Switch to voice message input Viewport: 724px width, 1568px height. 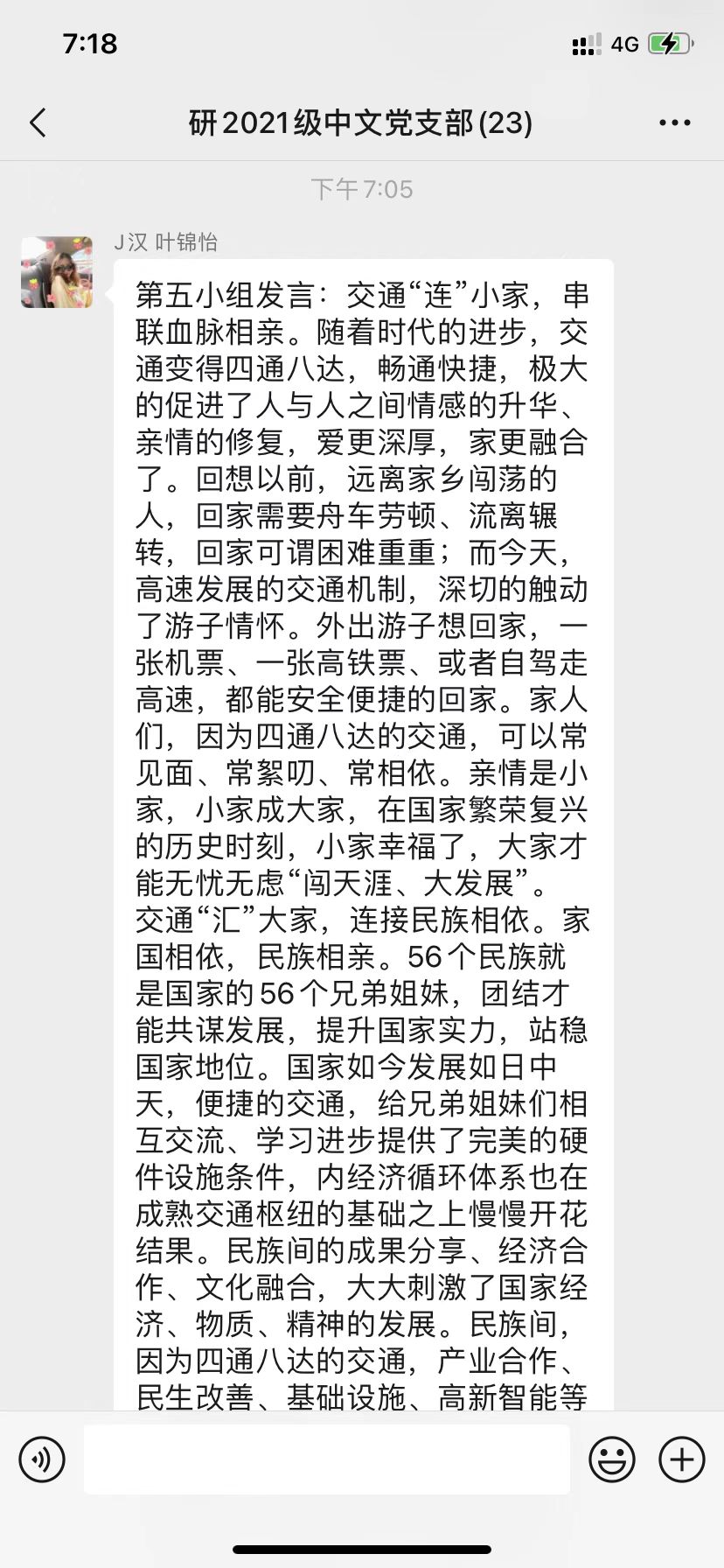(x=42, y=1459)
